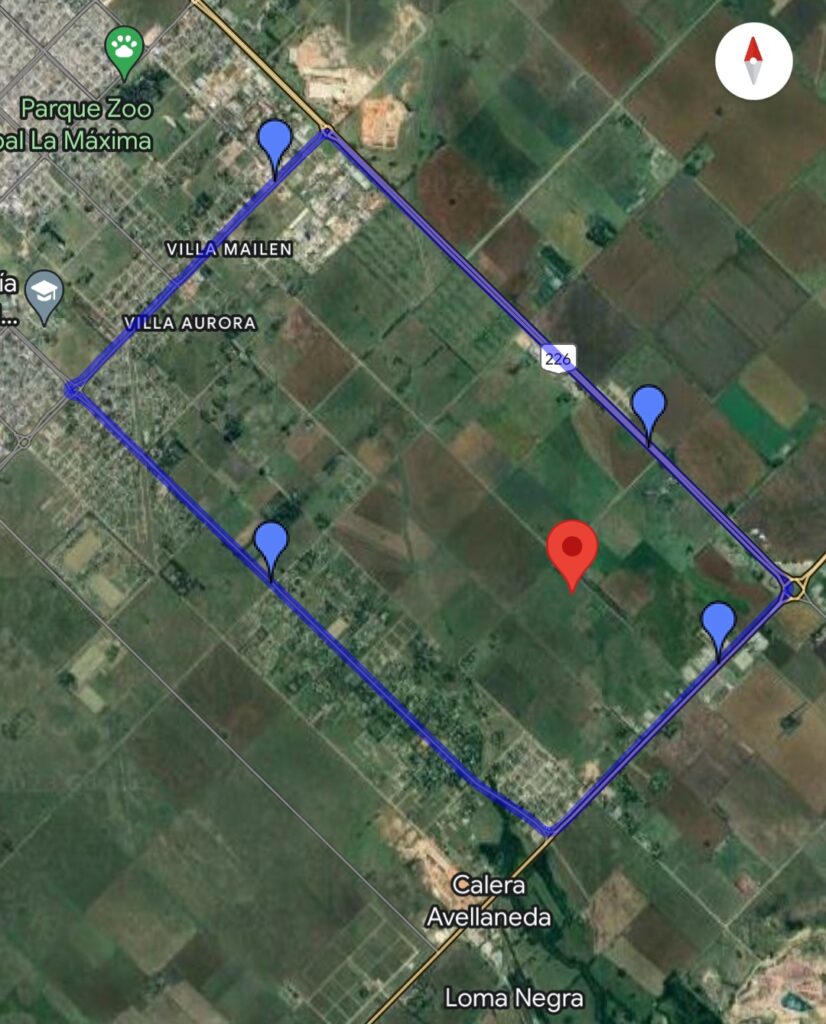Tap the compass to reset north

pyautogui.click(x=753, y=61)
